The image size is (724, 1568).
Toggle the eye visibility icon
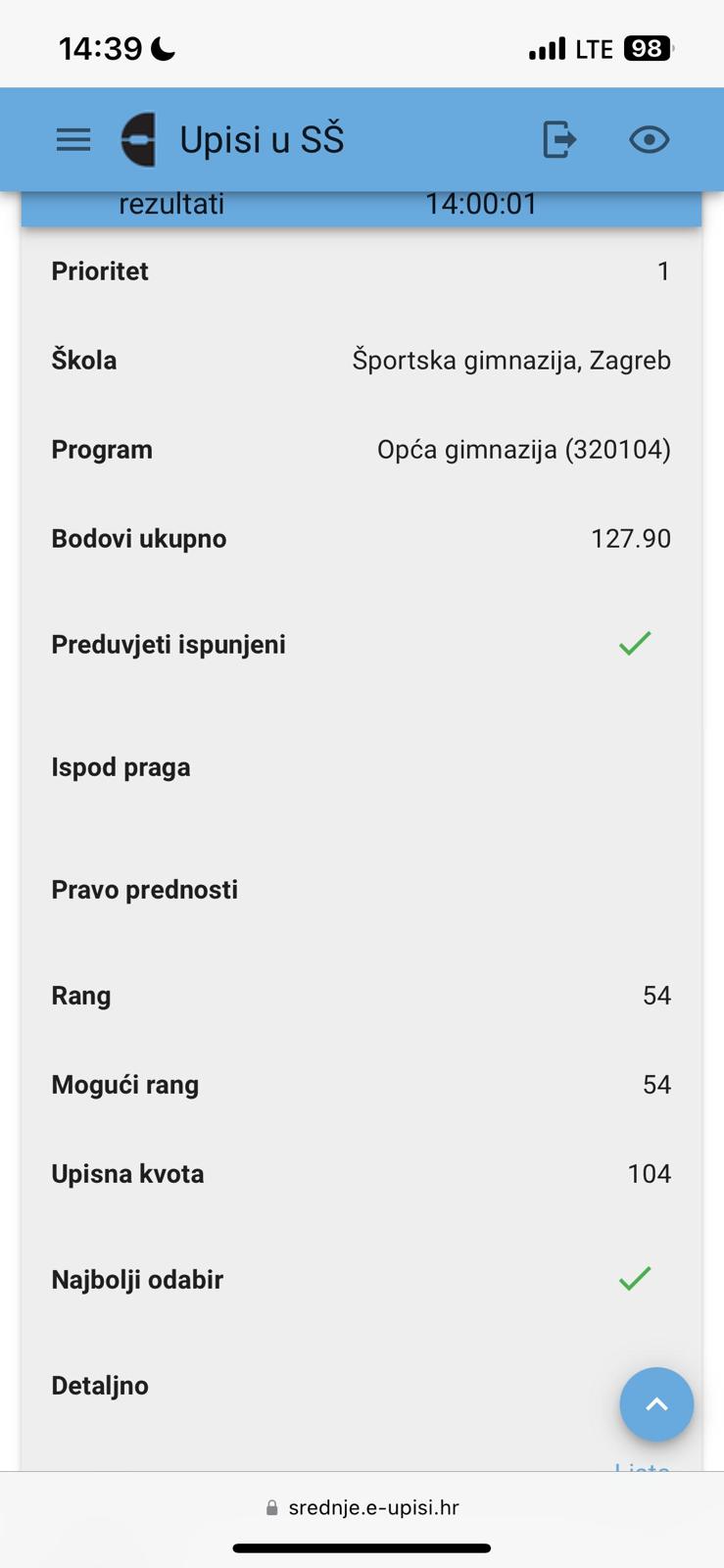tap(649, 140)
